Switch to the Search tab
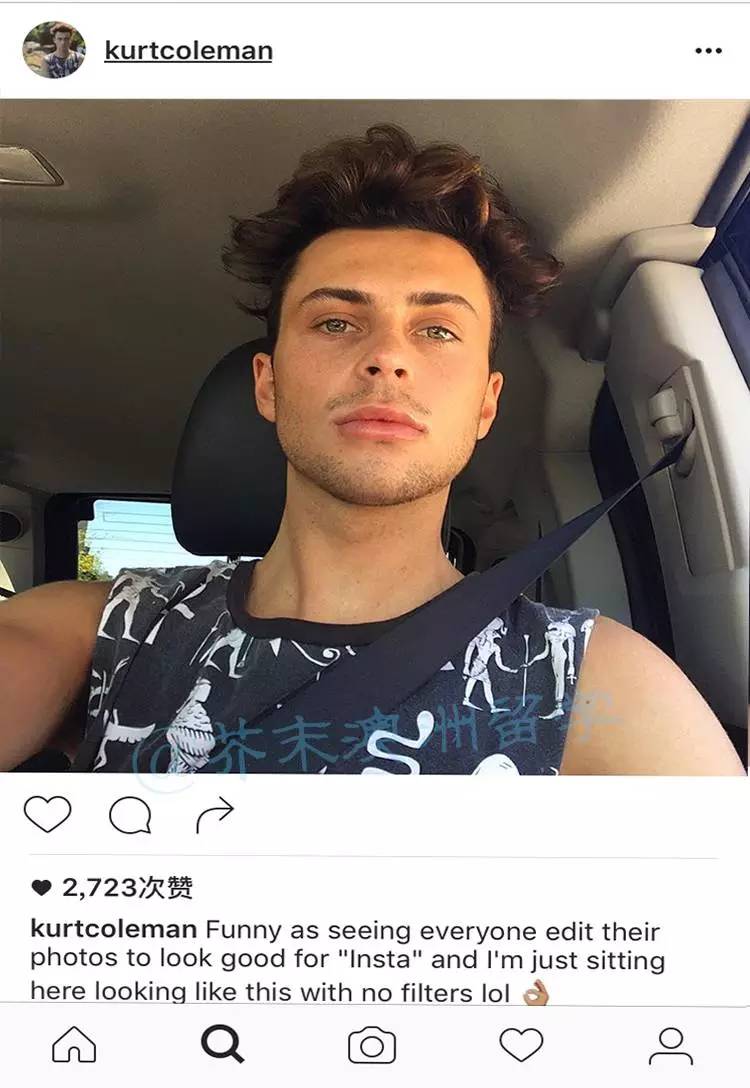750x1088 pixels. [x=222, y=1045]
